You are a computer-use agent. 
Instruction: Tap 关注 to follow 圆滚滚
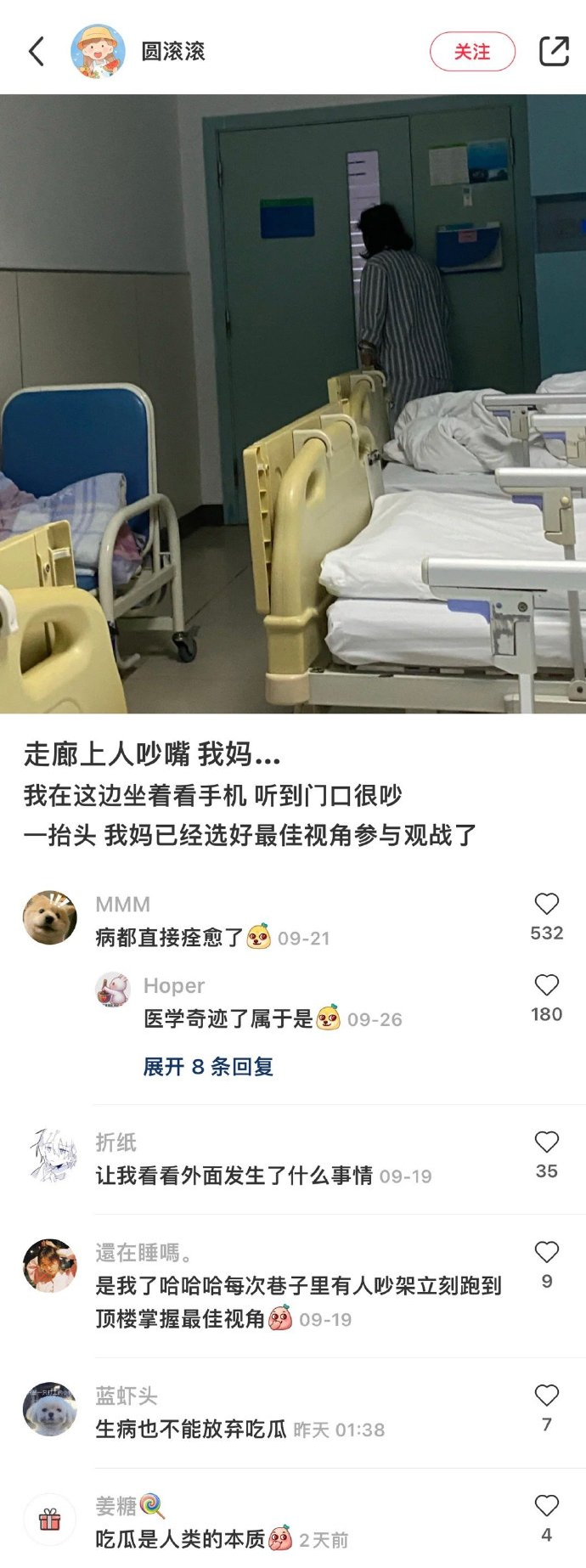pyautogui.click(x=472, y=52)
